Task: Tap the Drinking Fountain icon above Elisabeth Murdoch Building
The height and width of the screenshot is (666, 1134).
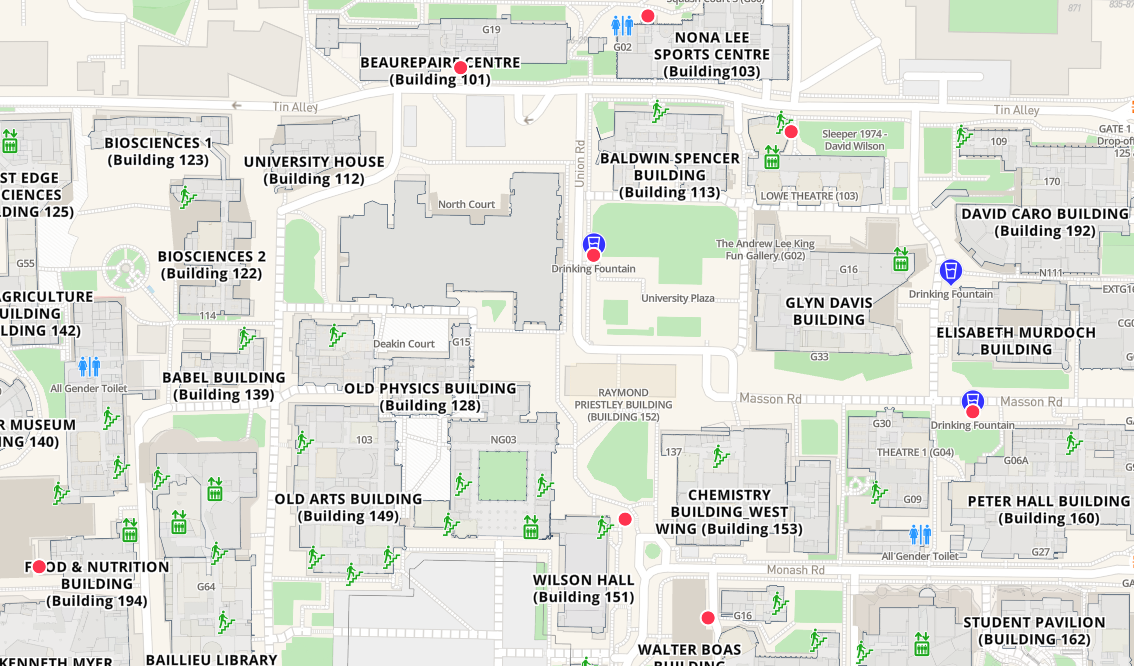Action: coord(950,271)
